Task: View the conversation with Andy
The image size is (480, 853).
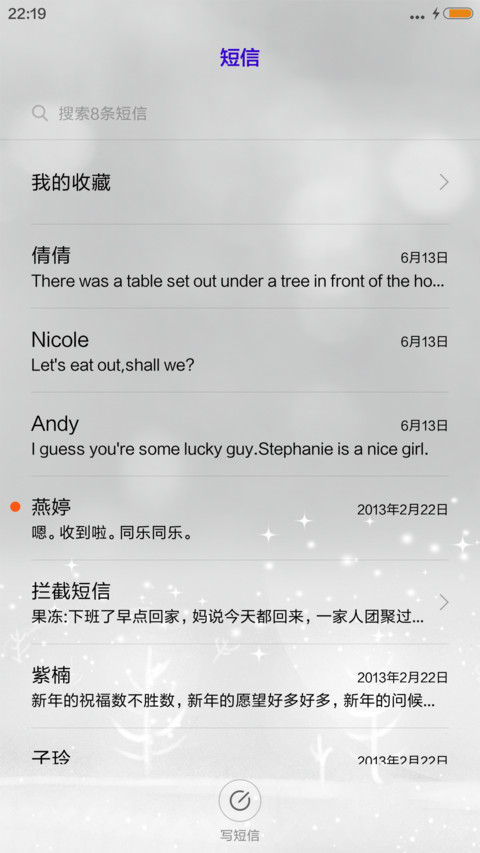Action: [240, 434]
